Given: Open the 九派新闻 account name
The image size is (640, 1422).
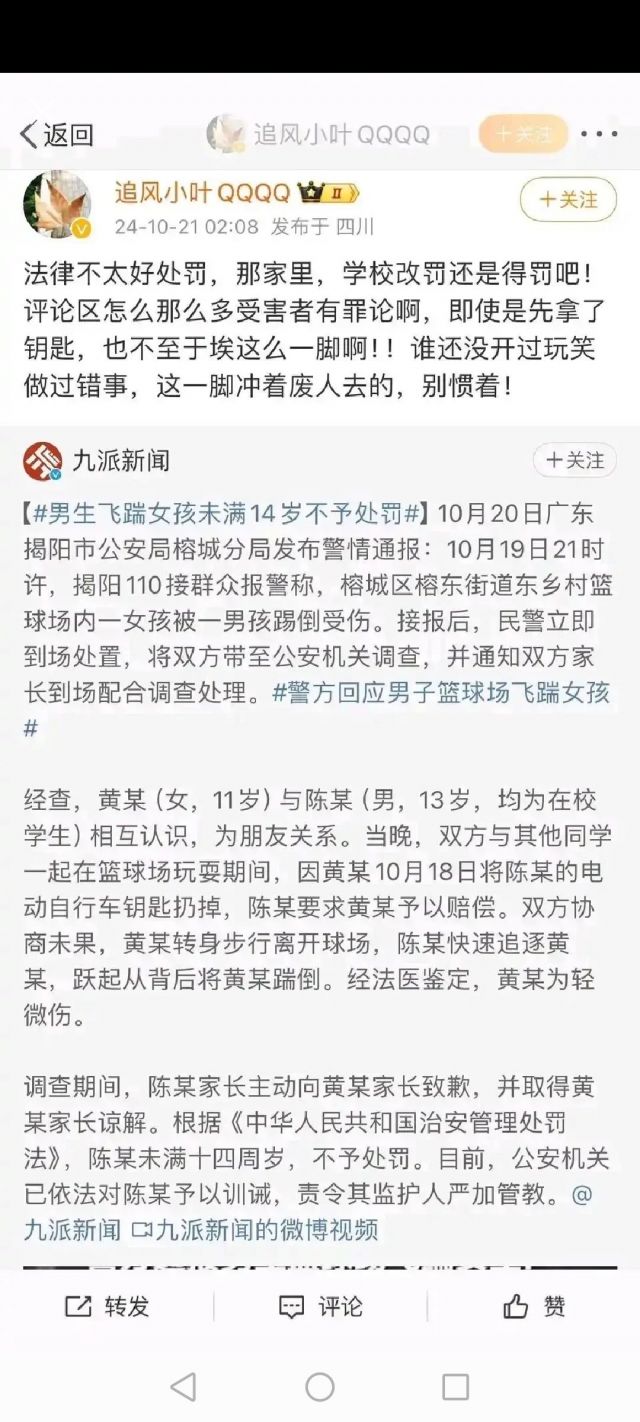Looking at the screenshot, I should coord(121,460).
